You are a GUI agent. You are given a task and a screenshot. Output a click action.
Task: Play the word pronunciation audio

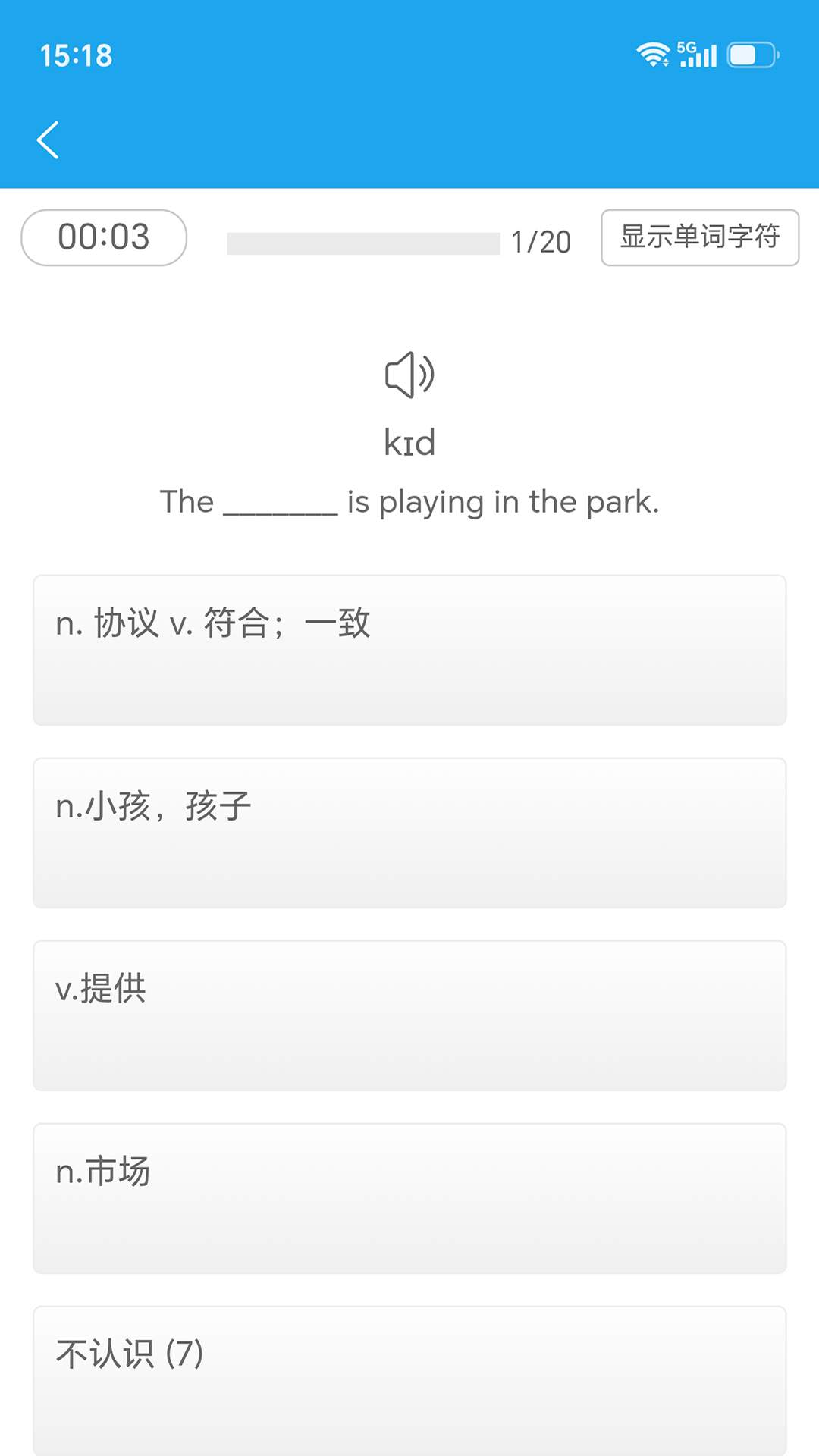point(409,375)
